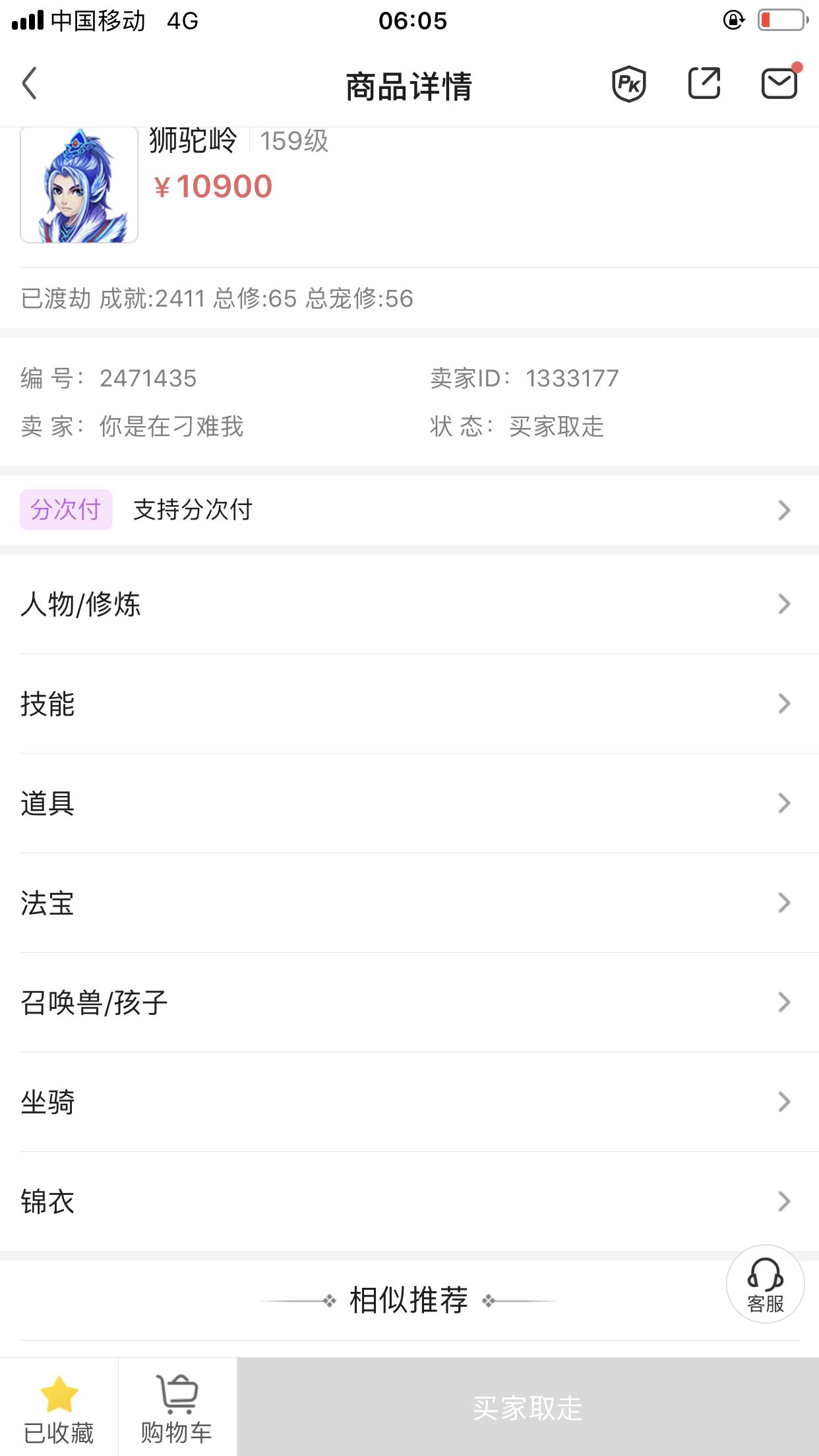Viewport: 819px width, 1456px height.
Task: Share this product listing
Action: point(704,83)
